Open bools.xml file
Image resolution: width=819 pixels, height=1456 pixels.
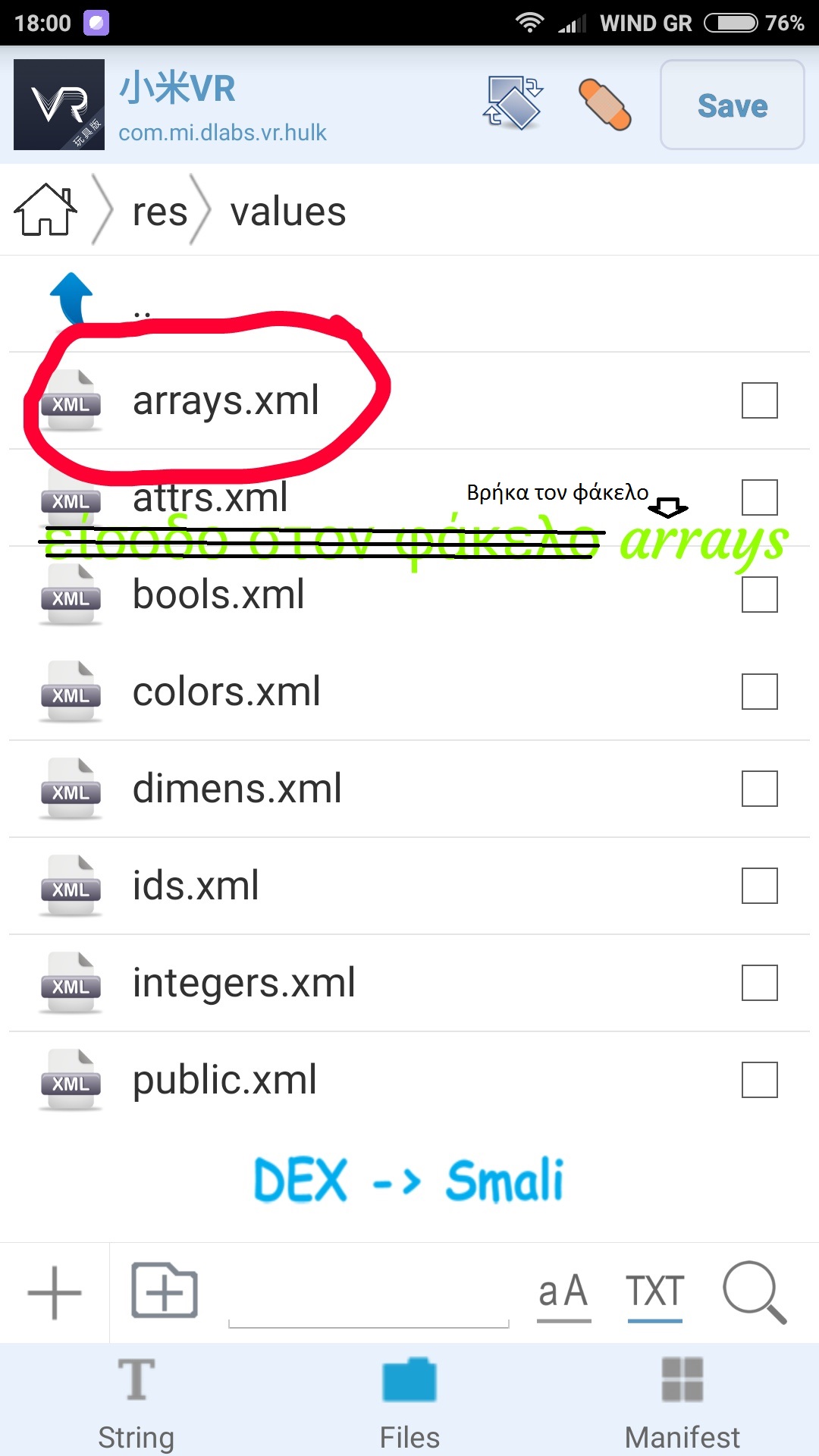218,595
